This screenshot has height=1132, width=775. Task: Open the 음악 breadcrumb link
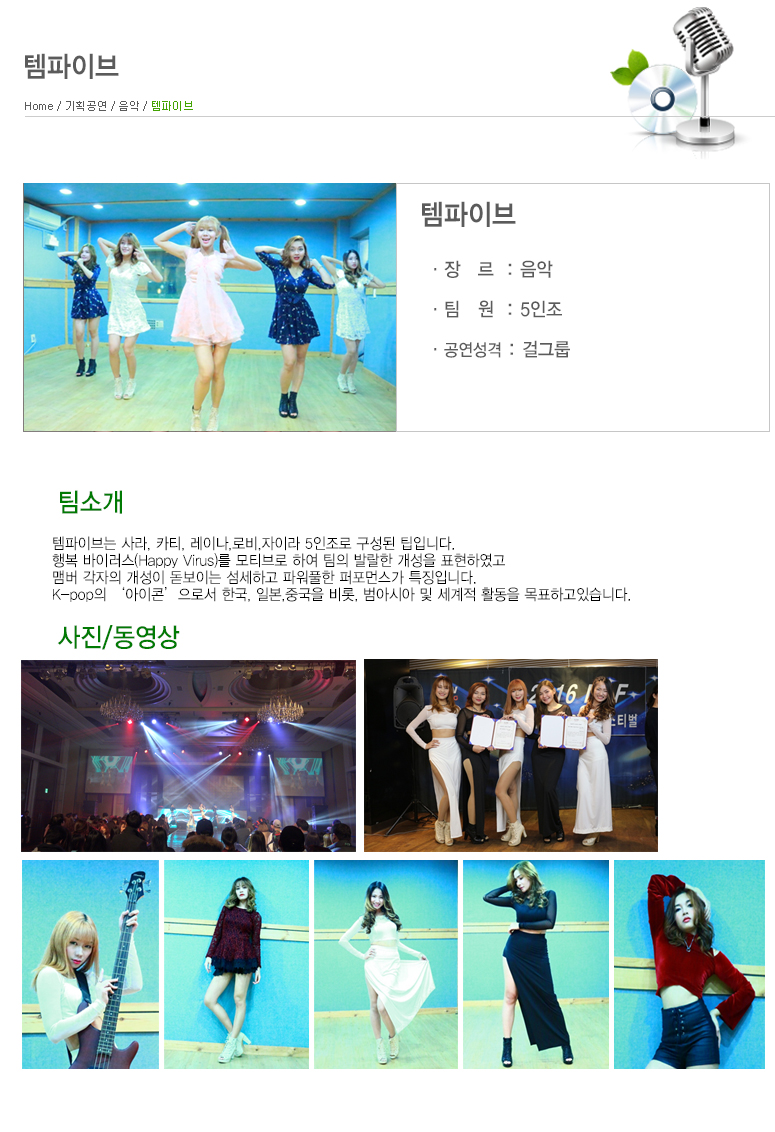coord(129,106)
